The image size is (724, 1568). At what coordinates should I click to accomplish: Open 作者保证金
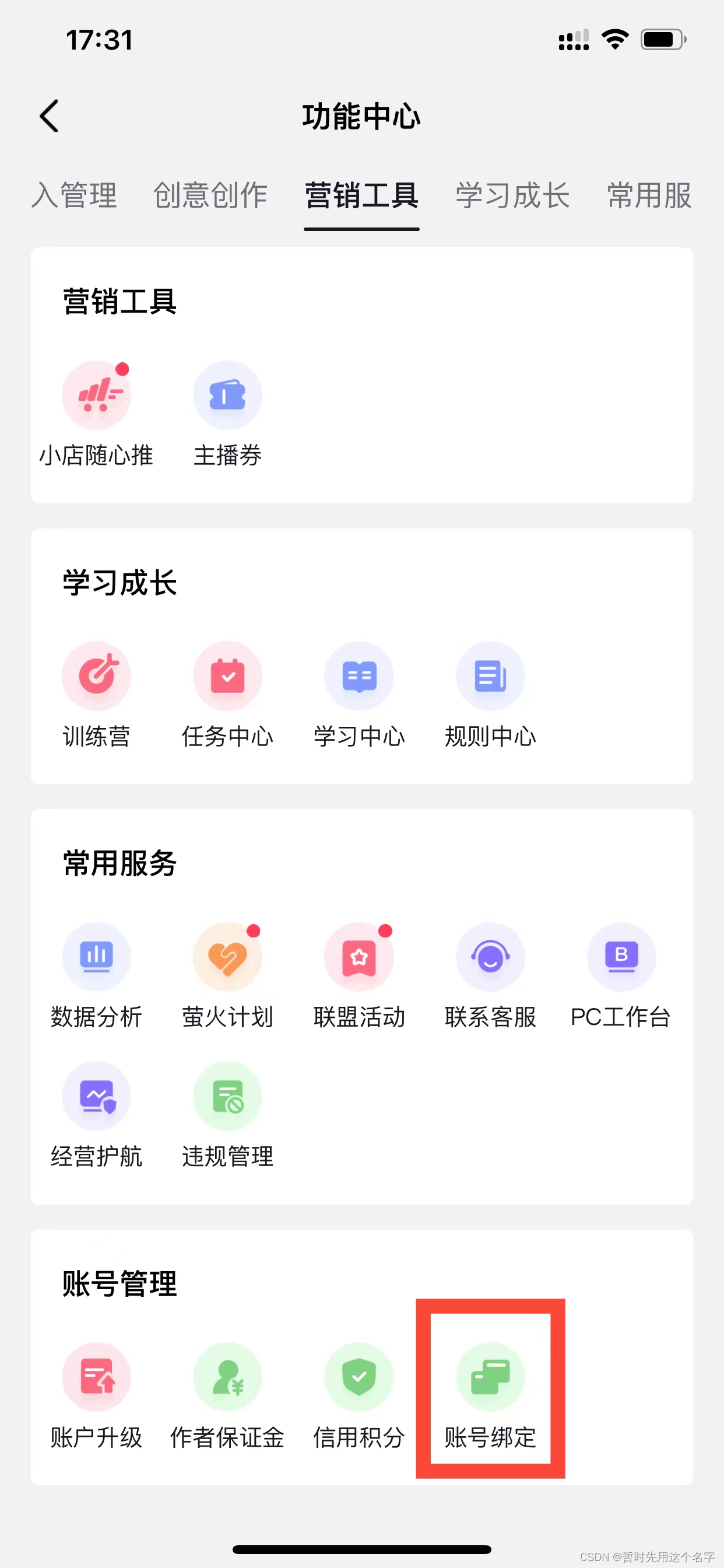pos(227,1377)
